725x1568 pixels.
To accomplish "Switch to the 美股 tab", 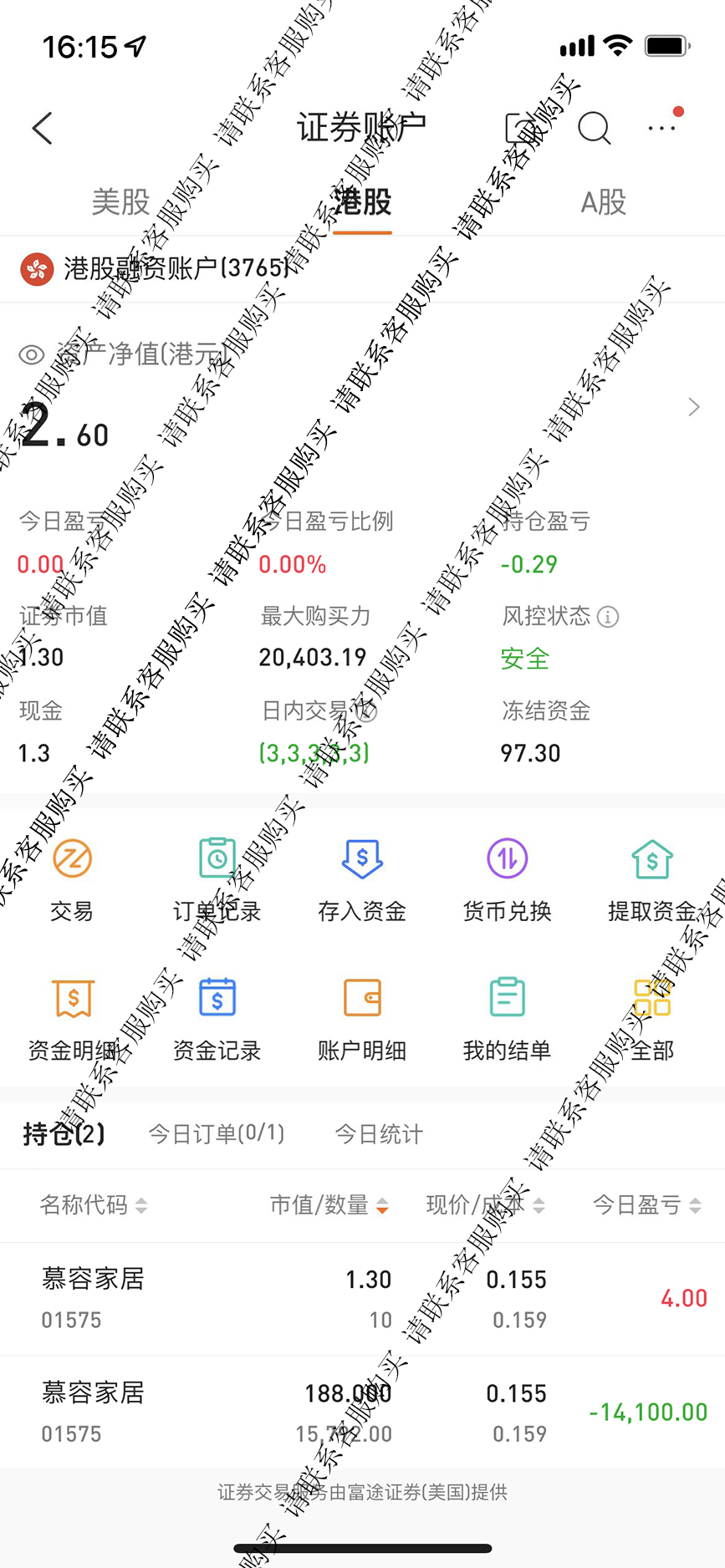I will click(x=120, y=202).
